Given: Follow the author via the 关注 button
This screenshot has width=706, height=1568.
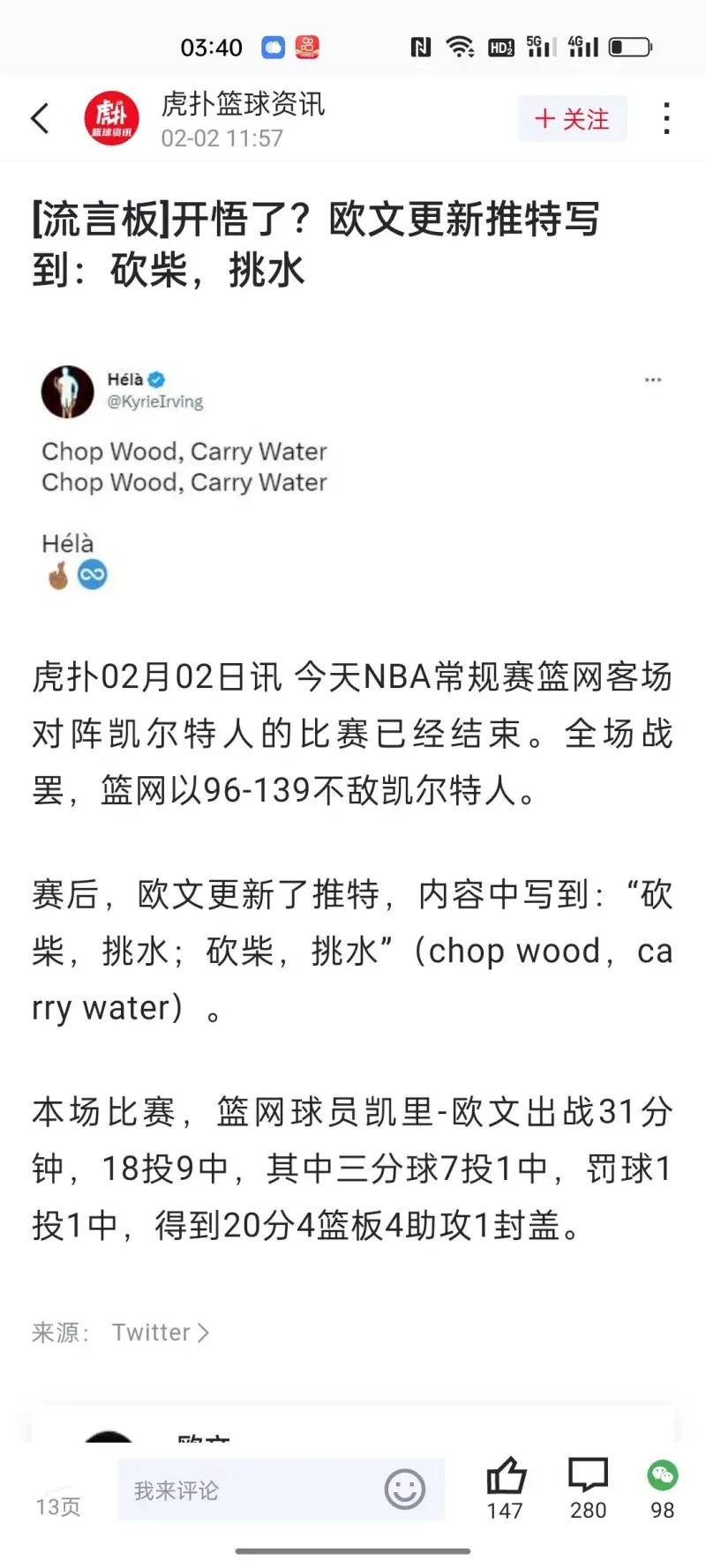Looking at the screenshot, I should pyautogui.click(x=572, y=119).
